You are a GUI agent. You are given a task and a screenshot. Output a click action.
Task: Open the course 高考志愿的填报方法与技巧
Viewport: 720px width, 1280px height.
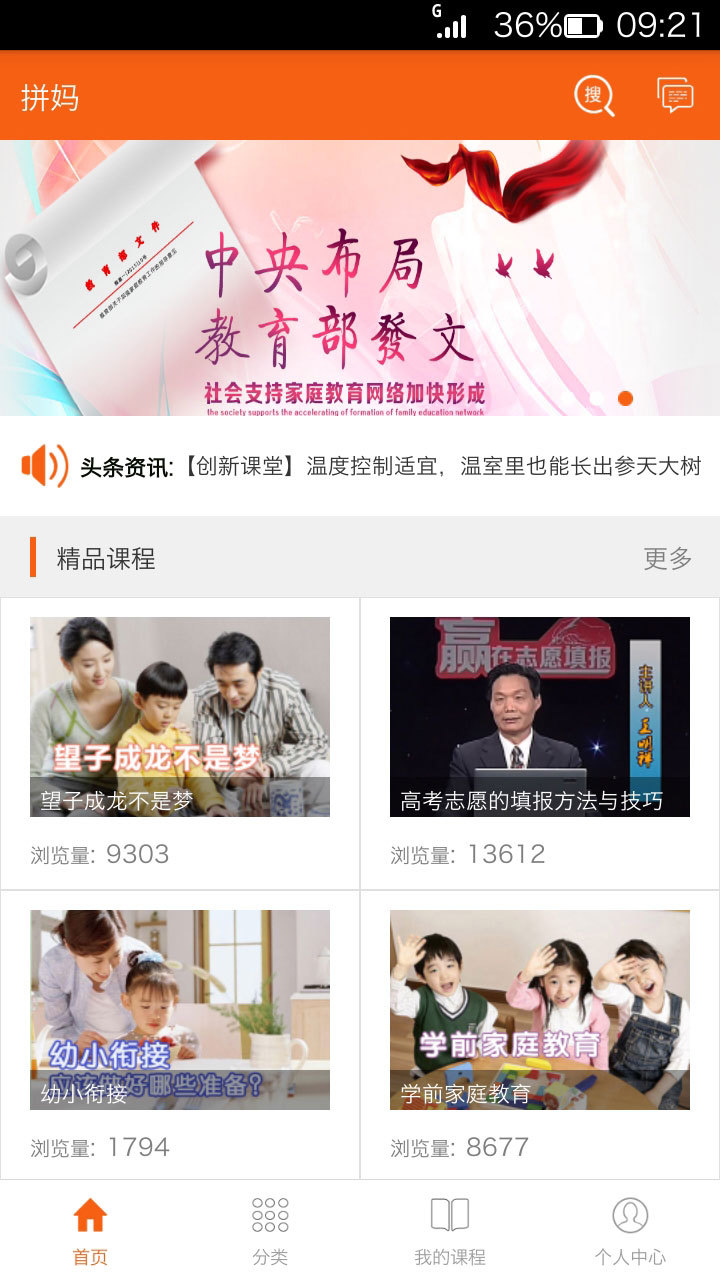click(x=540, y=717)
